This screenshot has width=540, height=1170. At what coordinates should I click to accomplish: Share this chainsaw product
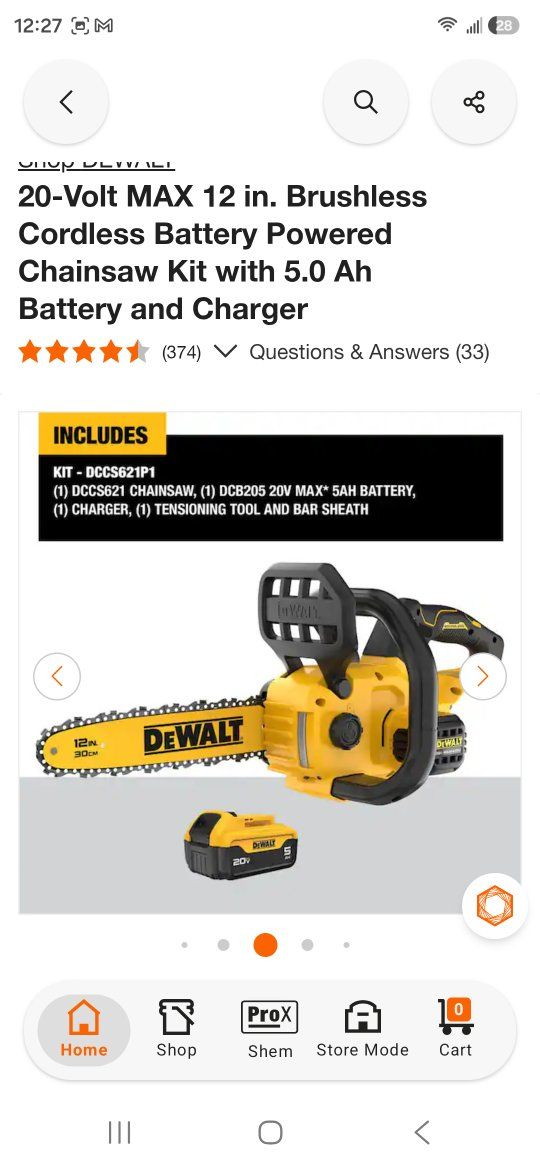(x=474, y=102)
